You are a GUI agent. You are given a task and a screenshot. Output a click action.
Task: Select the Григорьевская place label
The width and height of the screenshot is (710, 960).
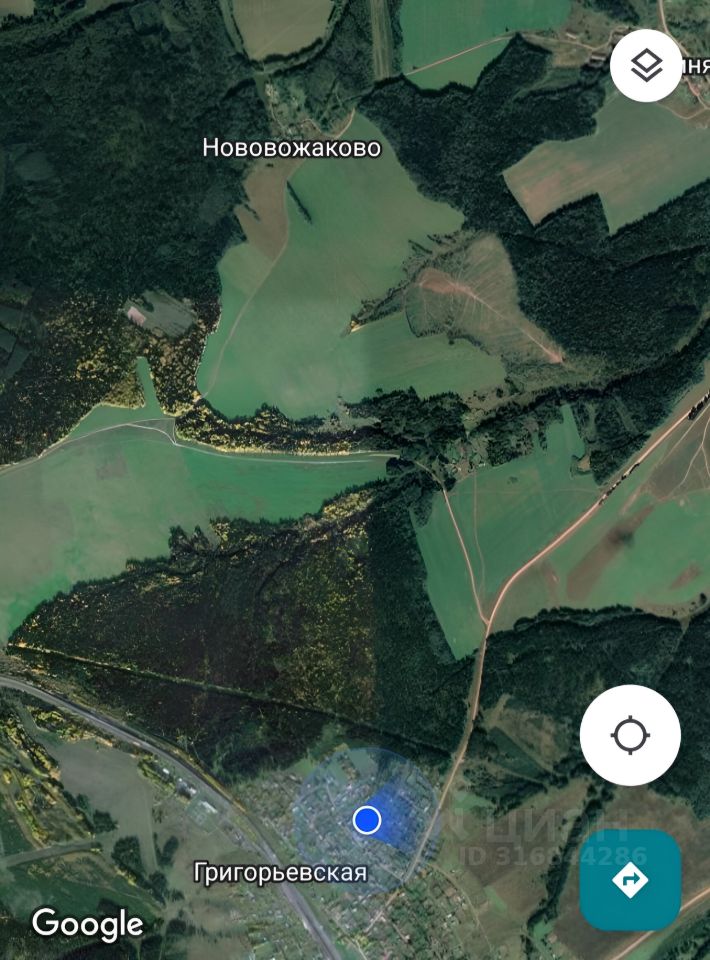[x=280, y=873]
